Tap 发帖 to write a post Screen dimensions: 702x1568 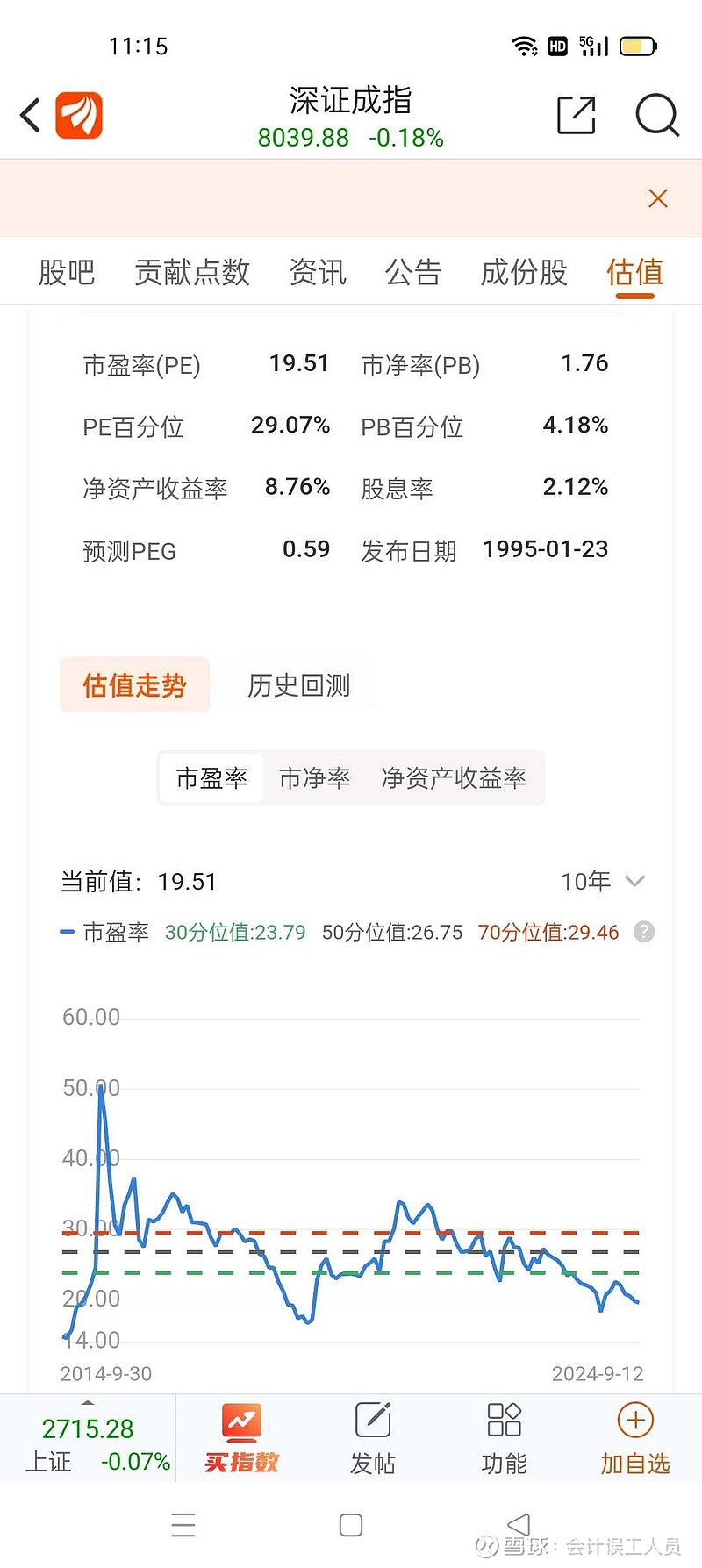(373, 1438)
